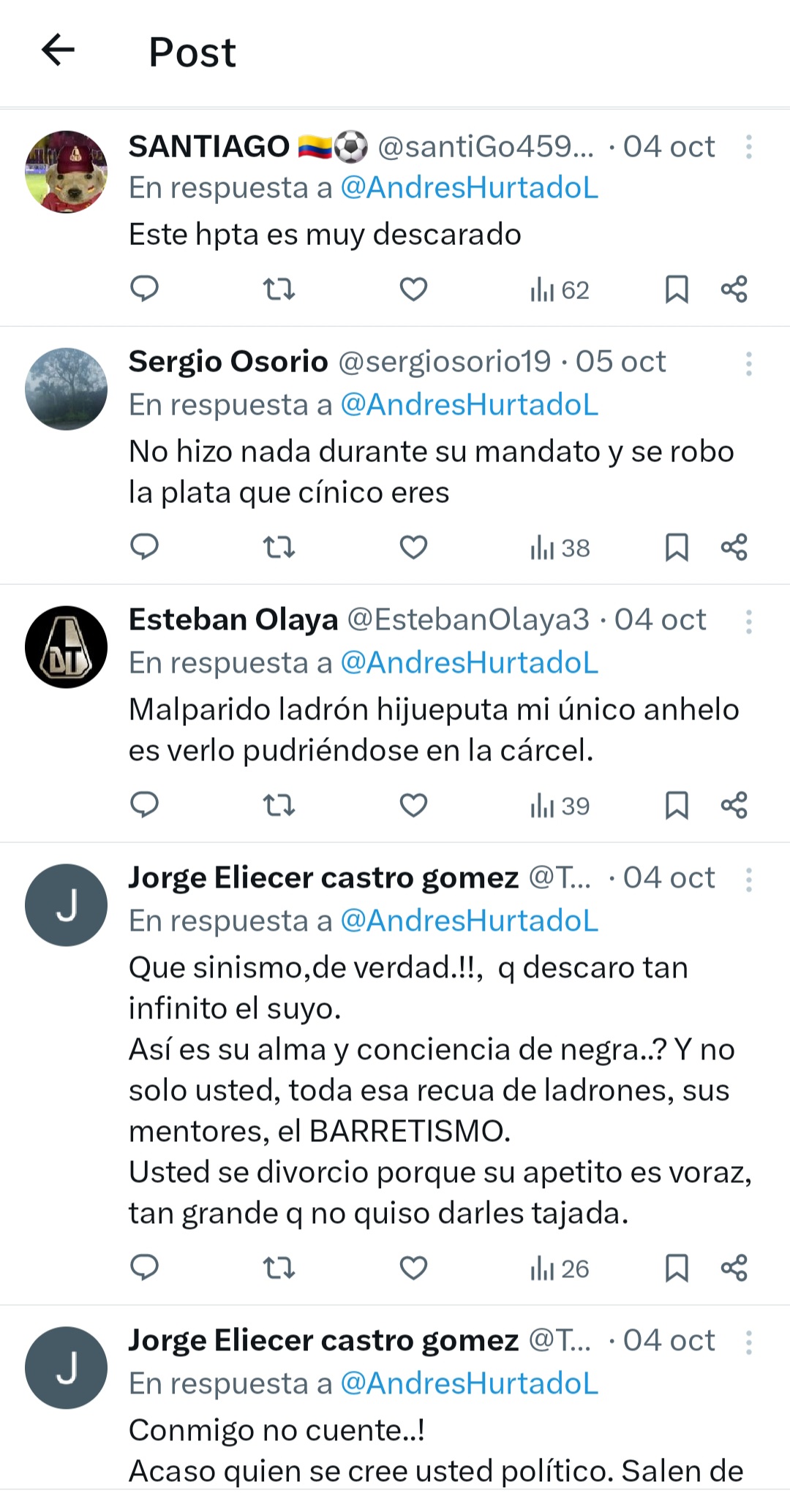Reply to SANTIAGO's comment

tap(144, 290)
